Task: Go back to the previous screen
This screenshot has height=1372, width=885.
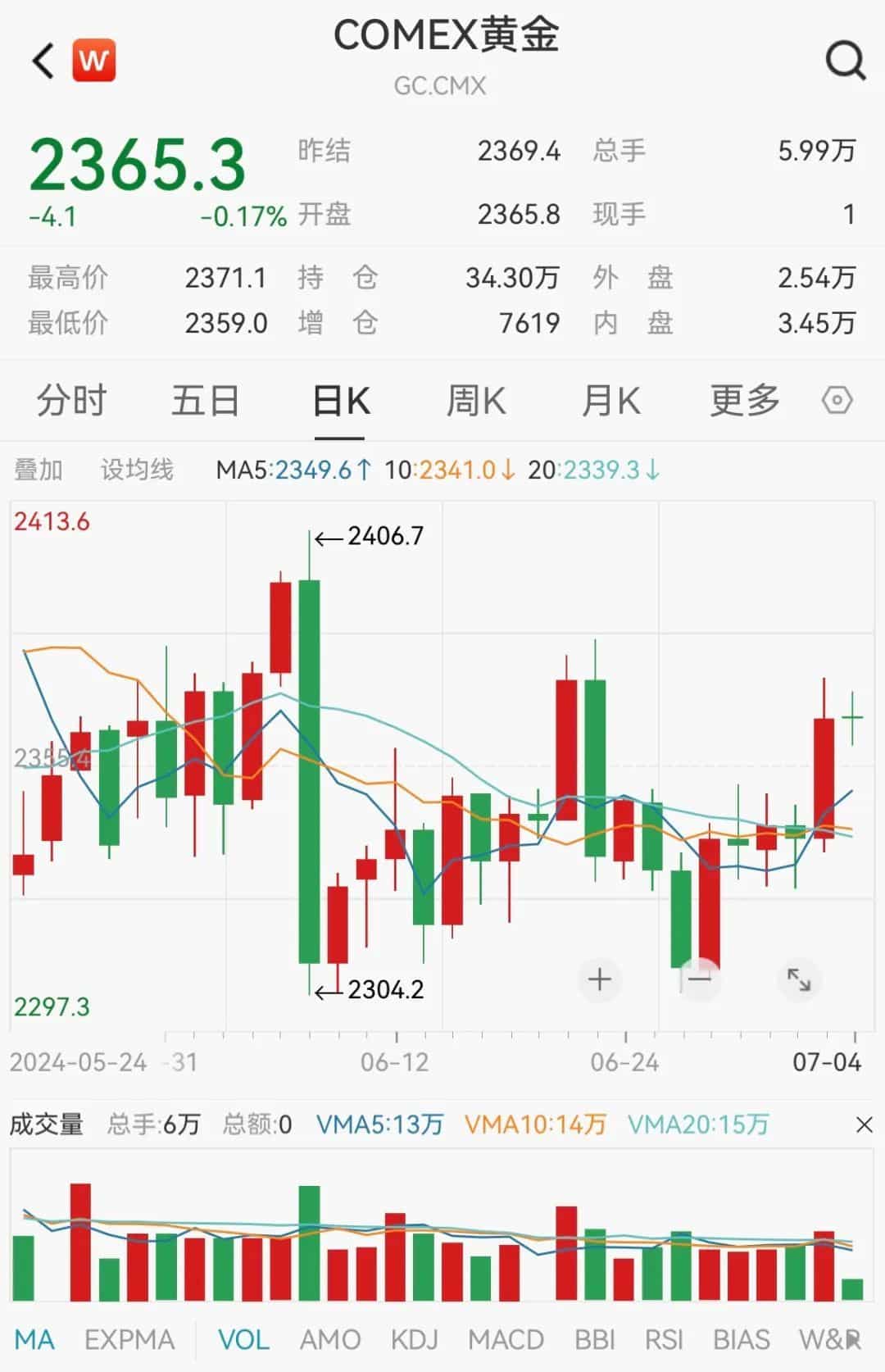Action: [43, 61]
